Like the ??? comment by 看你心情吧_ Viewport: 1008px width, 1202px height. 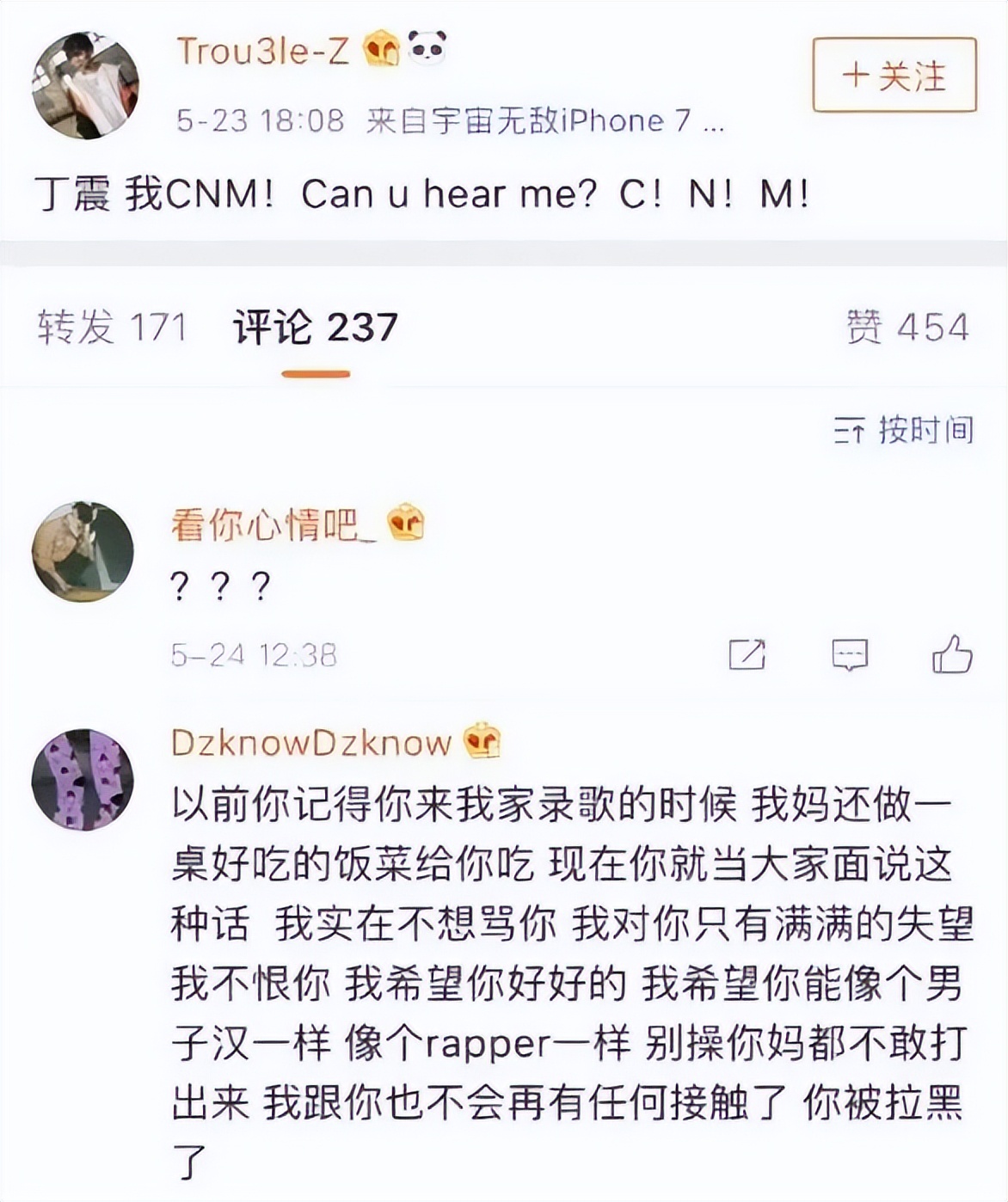pos(952,655)
